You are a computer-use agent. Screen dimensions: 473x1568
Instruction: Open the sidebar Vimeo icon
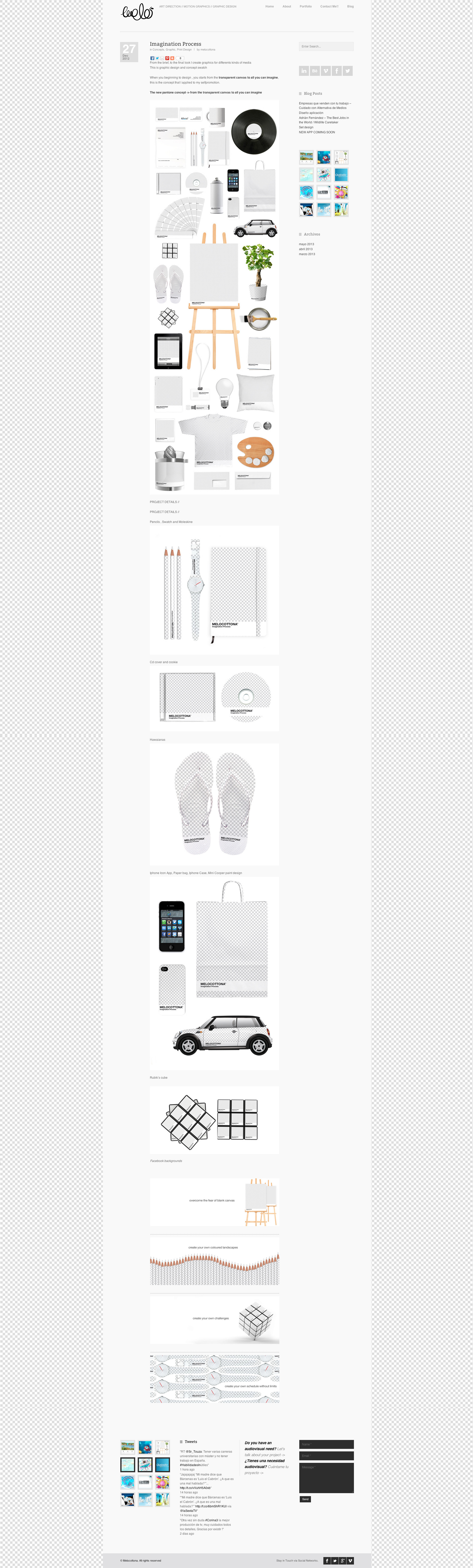[326, 71]
